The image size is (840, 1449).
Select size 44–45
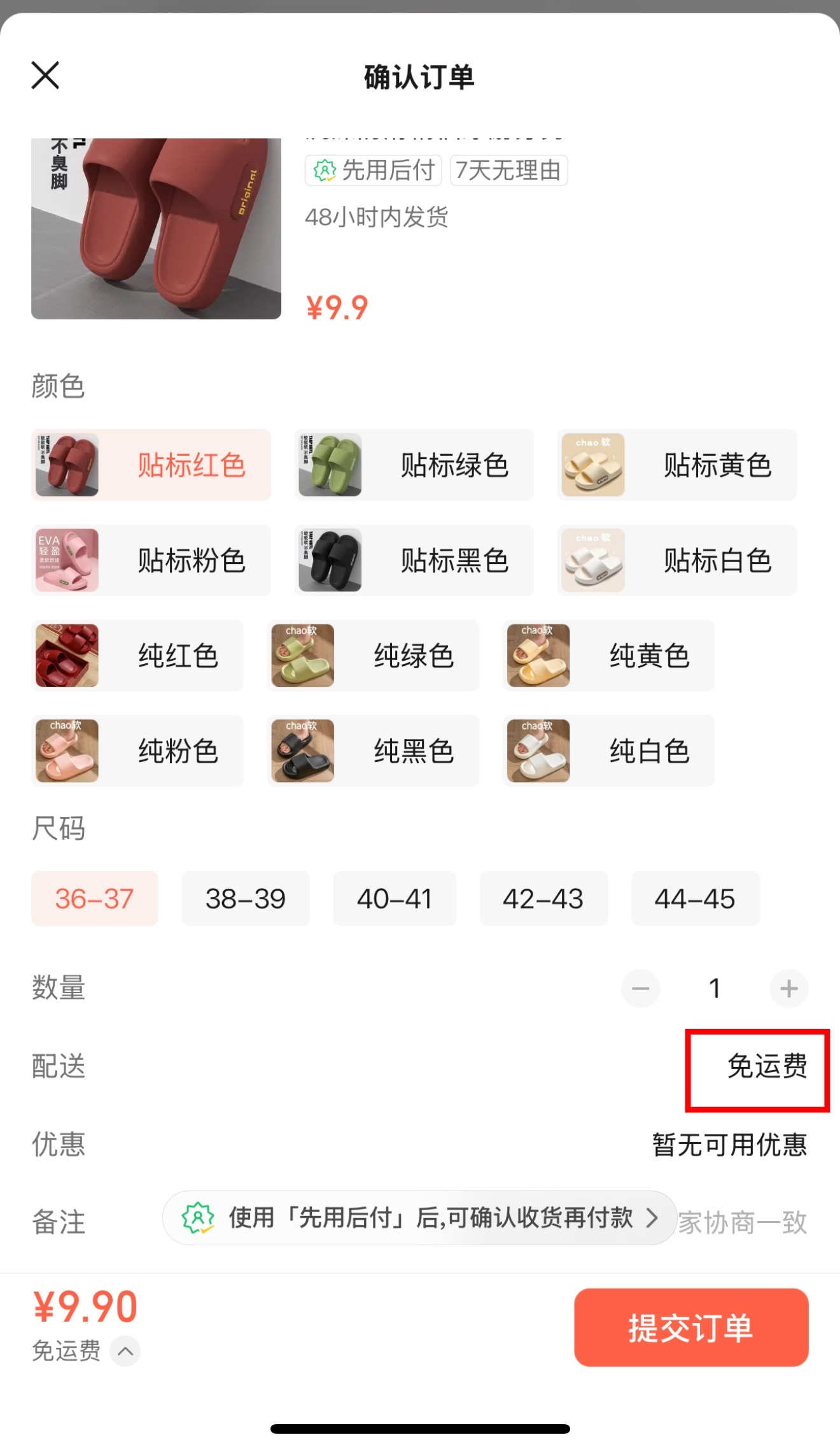click(x=695, y=898)
